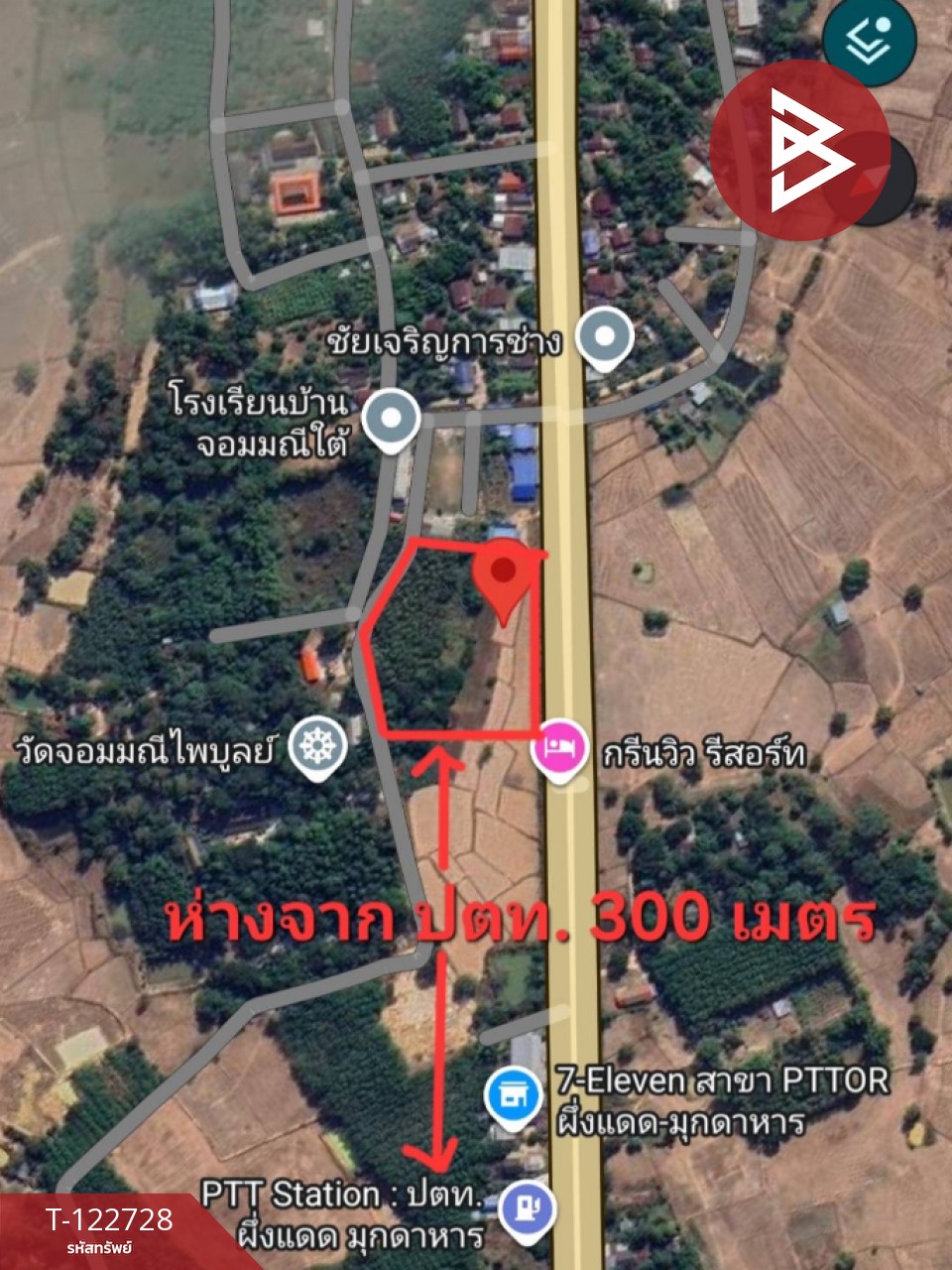Image resolution: width=952 pixels, height=1270 pixels.
Task: Show details for the red boundary polygon
Action: point(451,645)
